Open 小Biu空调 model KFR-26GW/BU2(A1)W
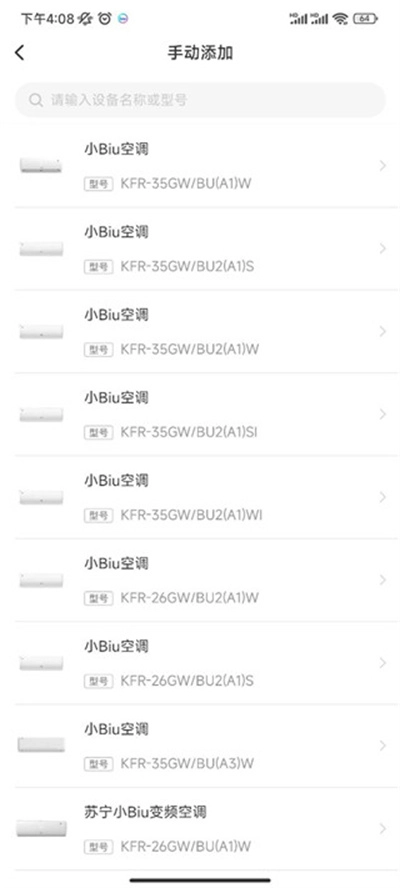400x888 pixels. (x=200, y=580)
